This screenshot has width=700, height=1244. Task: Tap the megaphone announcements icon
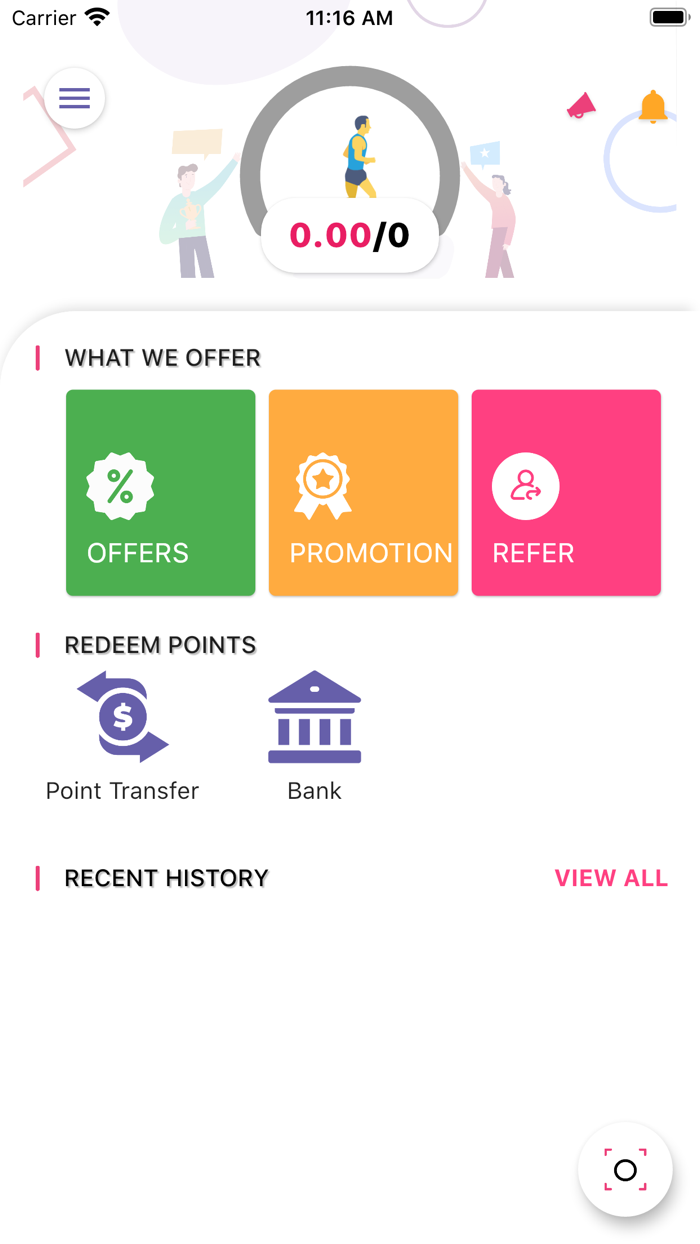(x=581, y=105)
